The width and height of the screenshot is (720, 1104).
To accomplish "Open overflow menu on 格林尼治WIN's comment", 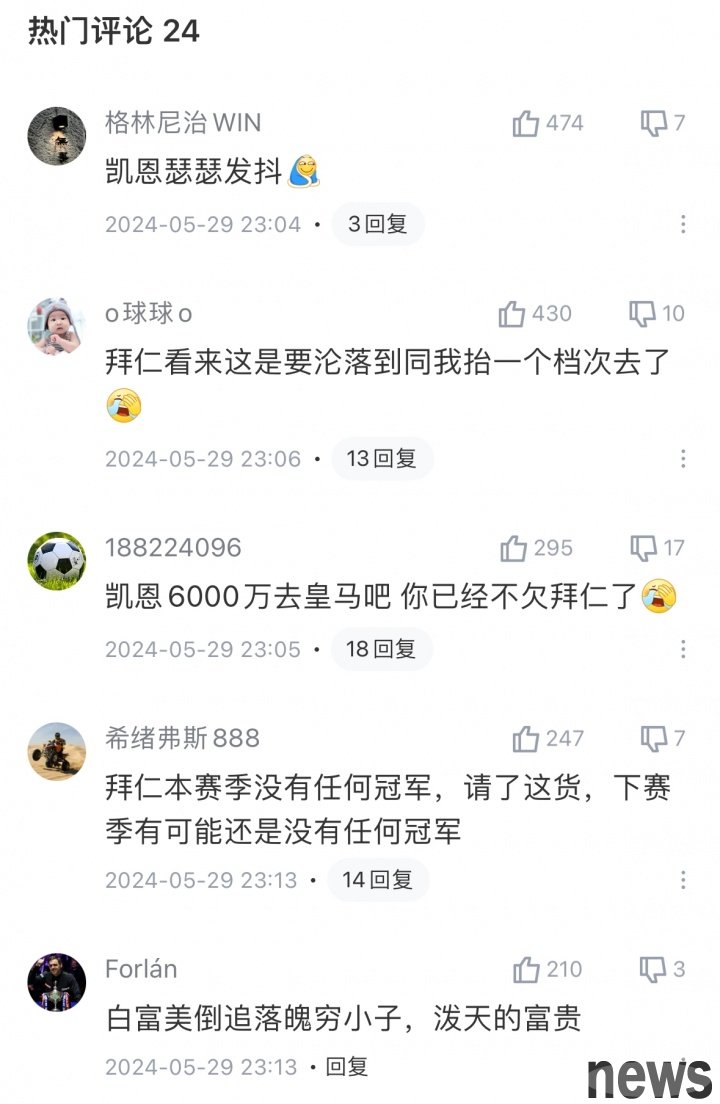I will pos(683,224).
